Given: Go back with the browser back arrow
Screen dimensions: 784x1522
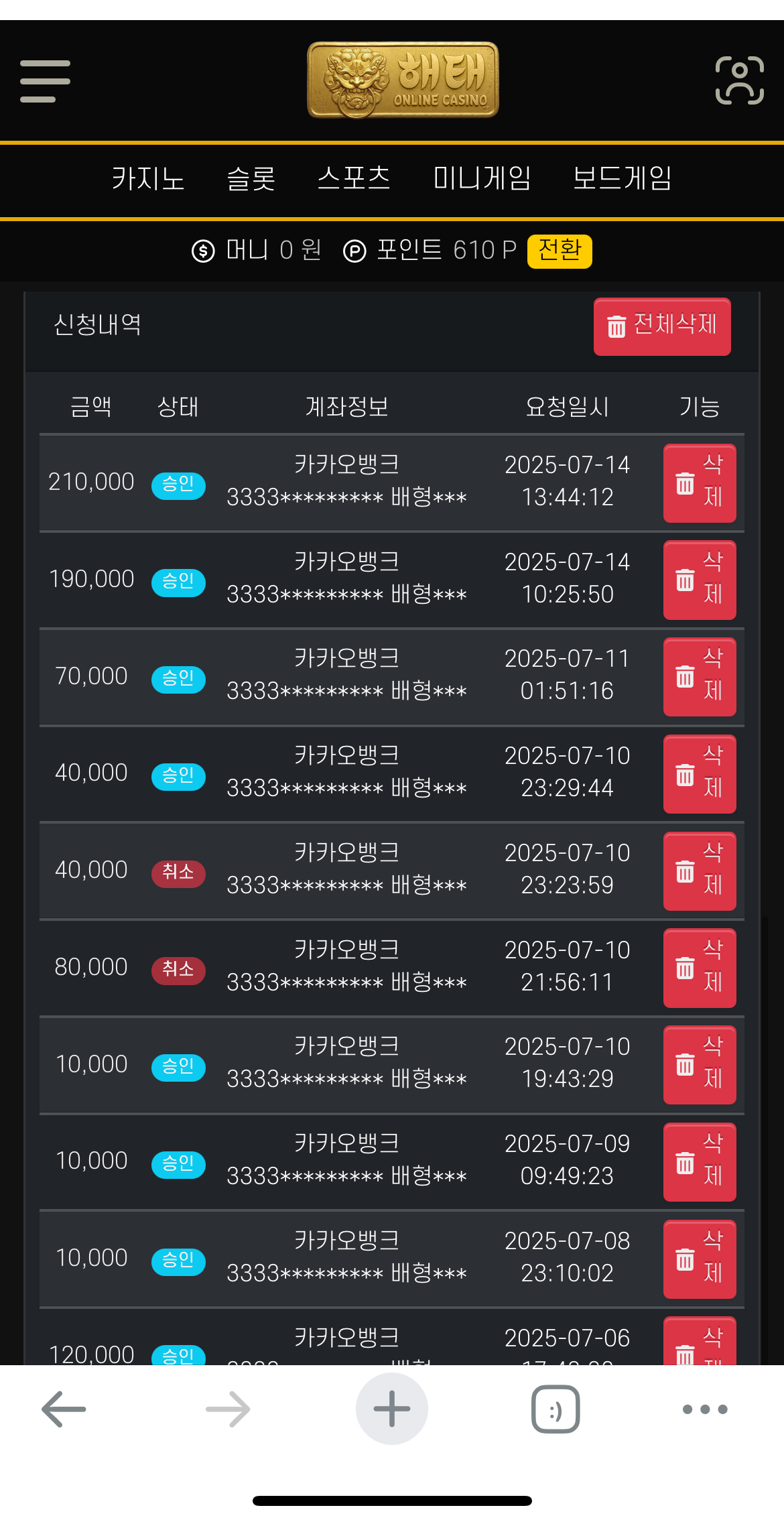Looking at the screenshot, I should 64,1409.
